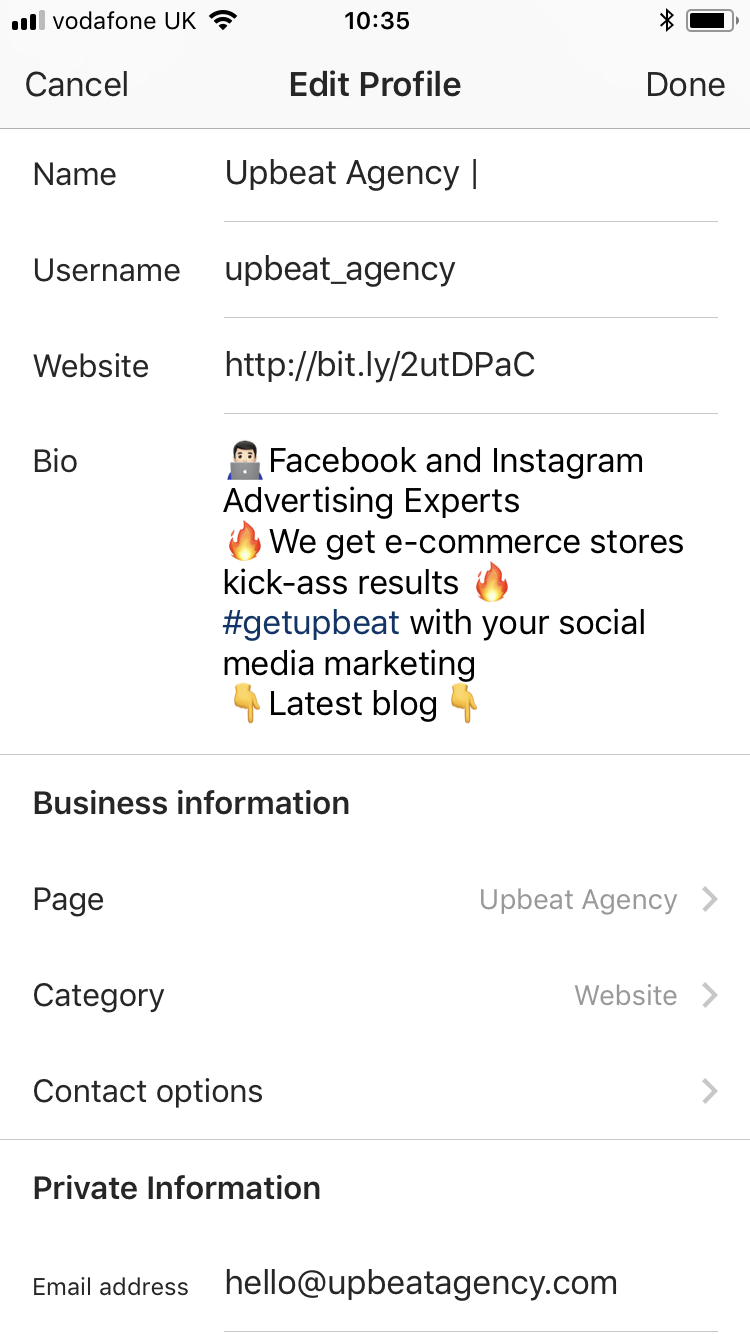Edit the Username field upbeat_agency
This screenshot has height=1334, width=750.
470,270
